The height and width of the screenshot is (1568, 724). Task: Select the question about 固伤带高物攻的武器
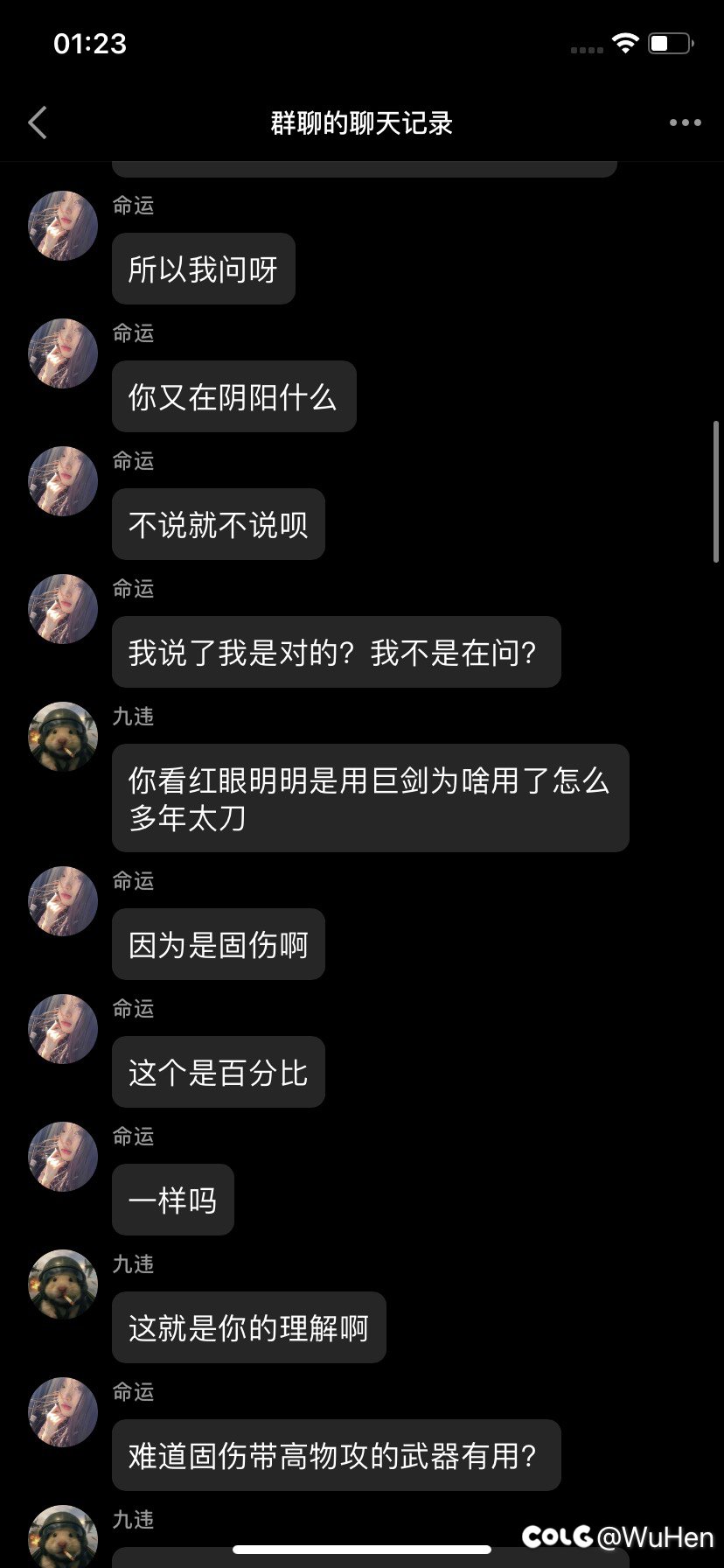pos(336,1455)
